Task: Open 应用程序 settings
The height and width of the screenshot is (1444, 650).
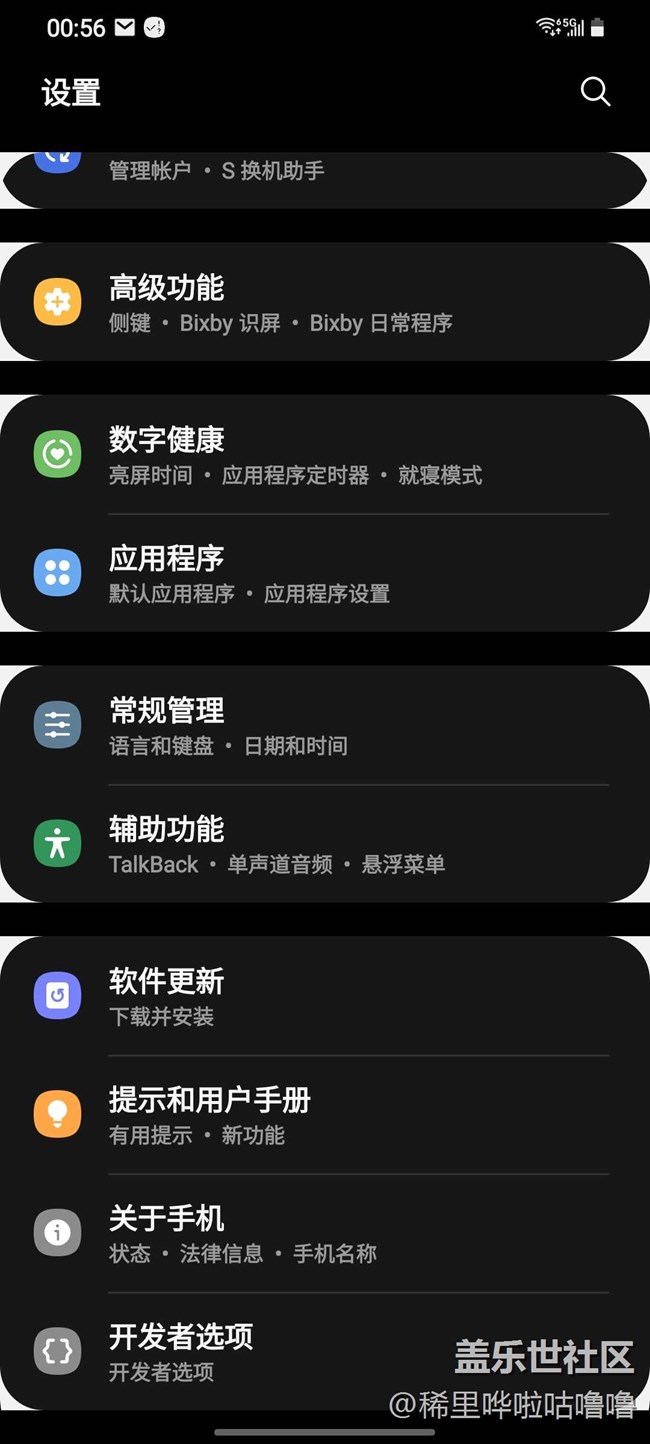Action: 325,573
